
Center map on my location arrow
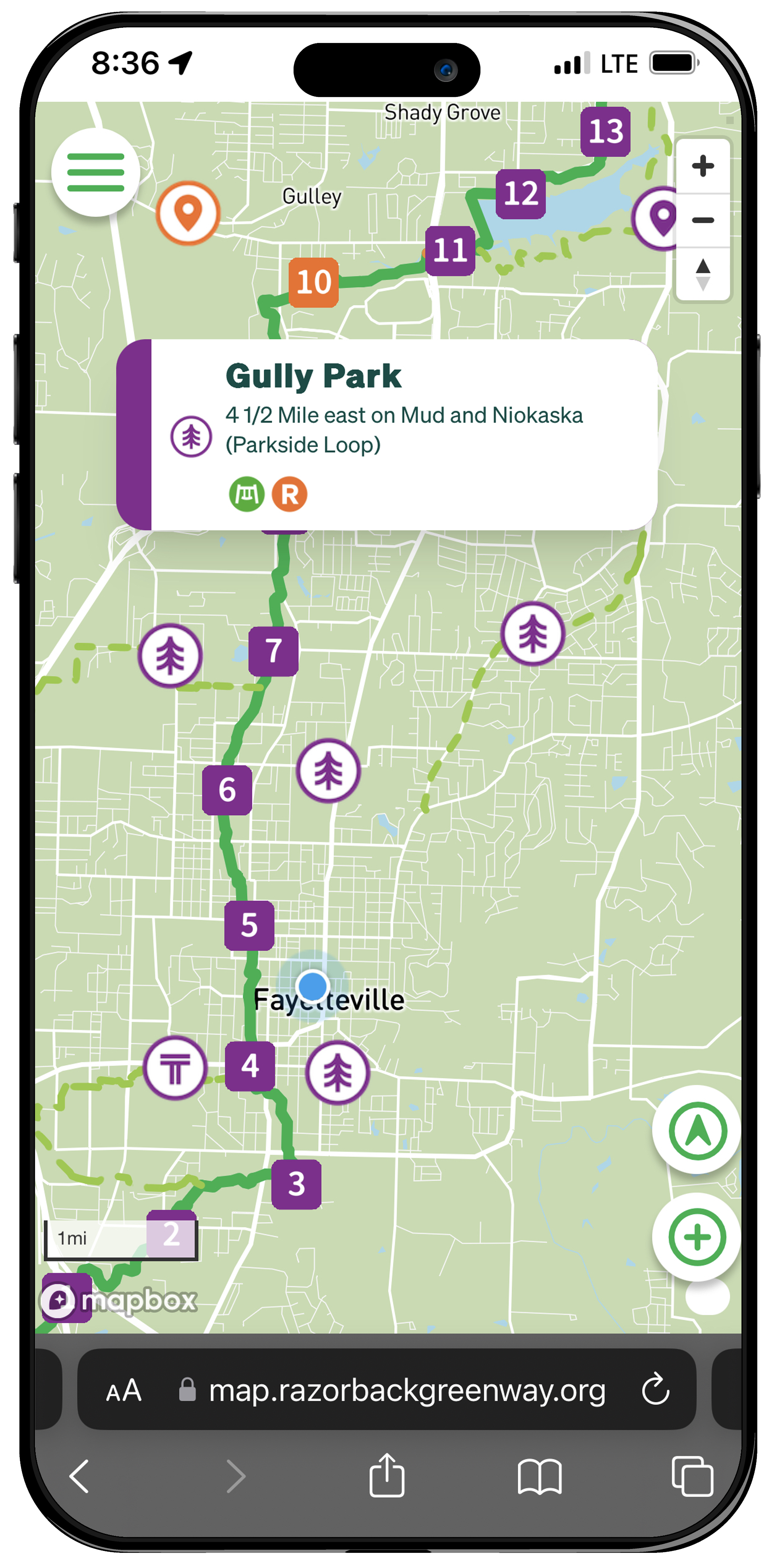pyautogui.click(x=697, y=1131)
